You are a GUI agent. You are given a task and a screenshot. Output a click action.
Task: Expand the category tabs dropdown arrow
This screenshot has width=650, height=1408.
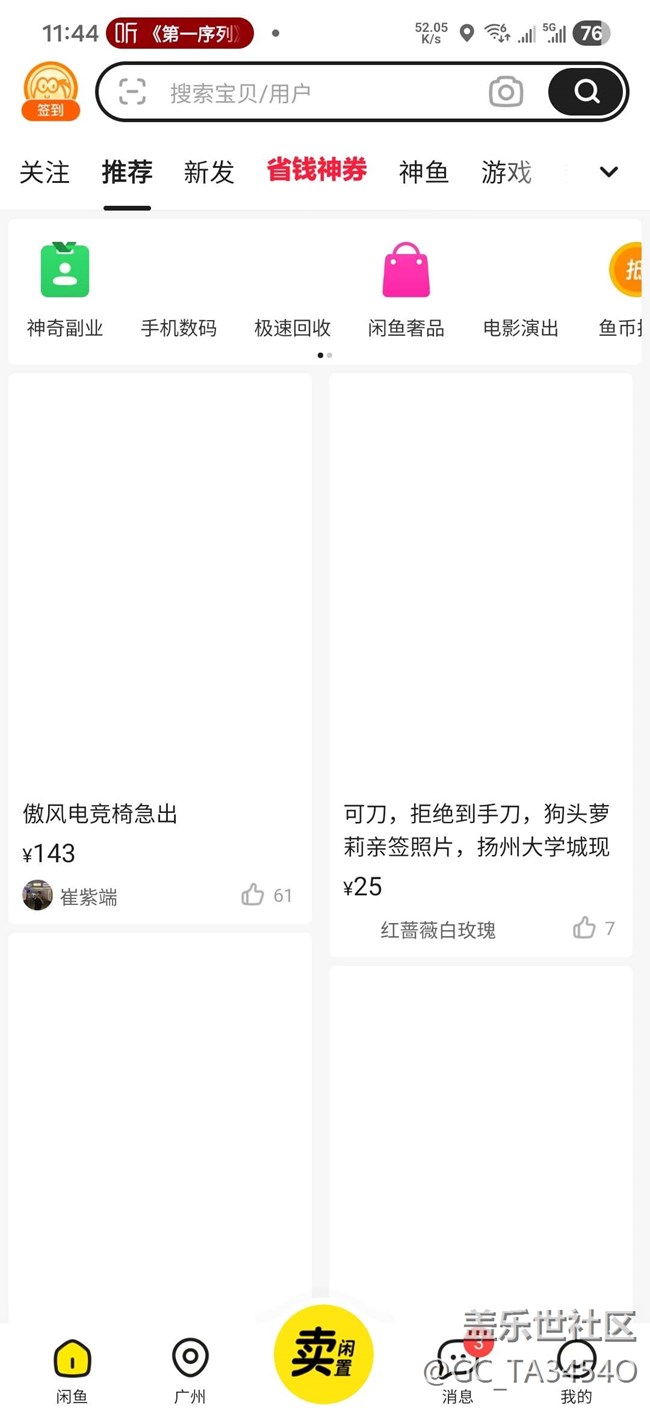point(608,172)
